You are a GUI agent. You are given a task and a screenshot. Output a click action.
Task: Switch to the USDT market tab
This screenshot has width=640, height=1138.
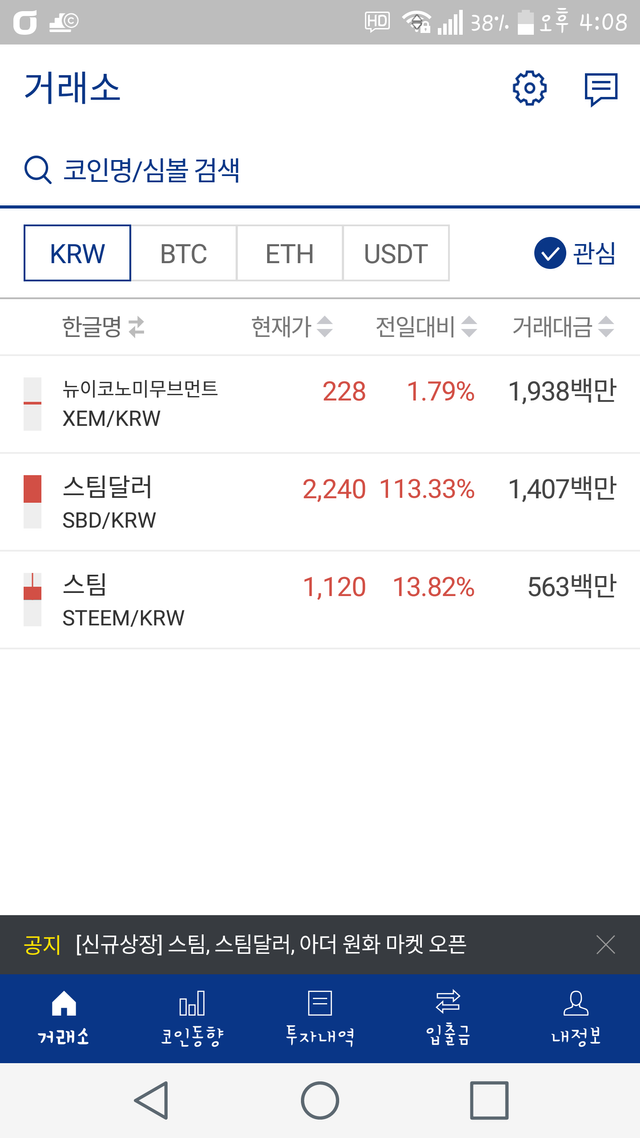pos(396,253)
